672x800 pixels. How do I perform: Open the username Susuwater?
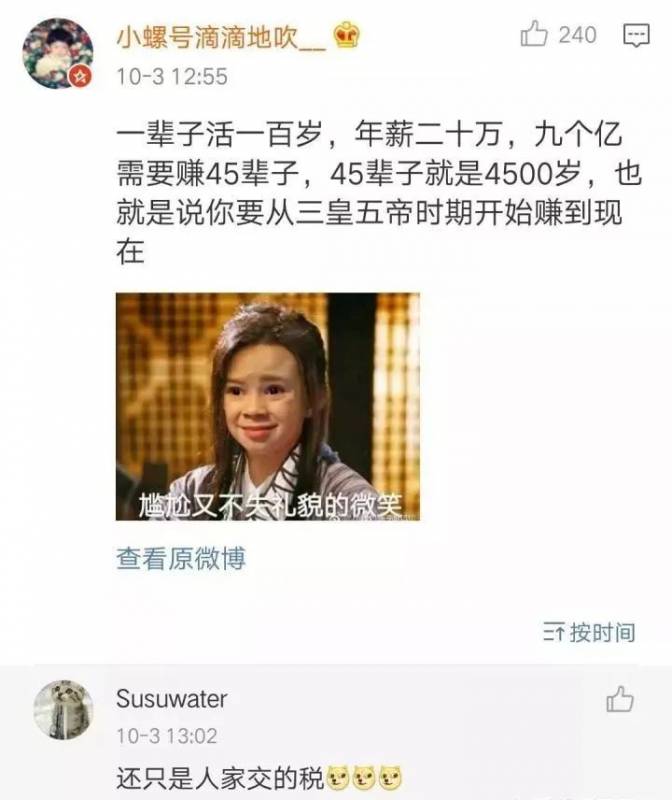[x=171, y=699]
